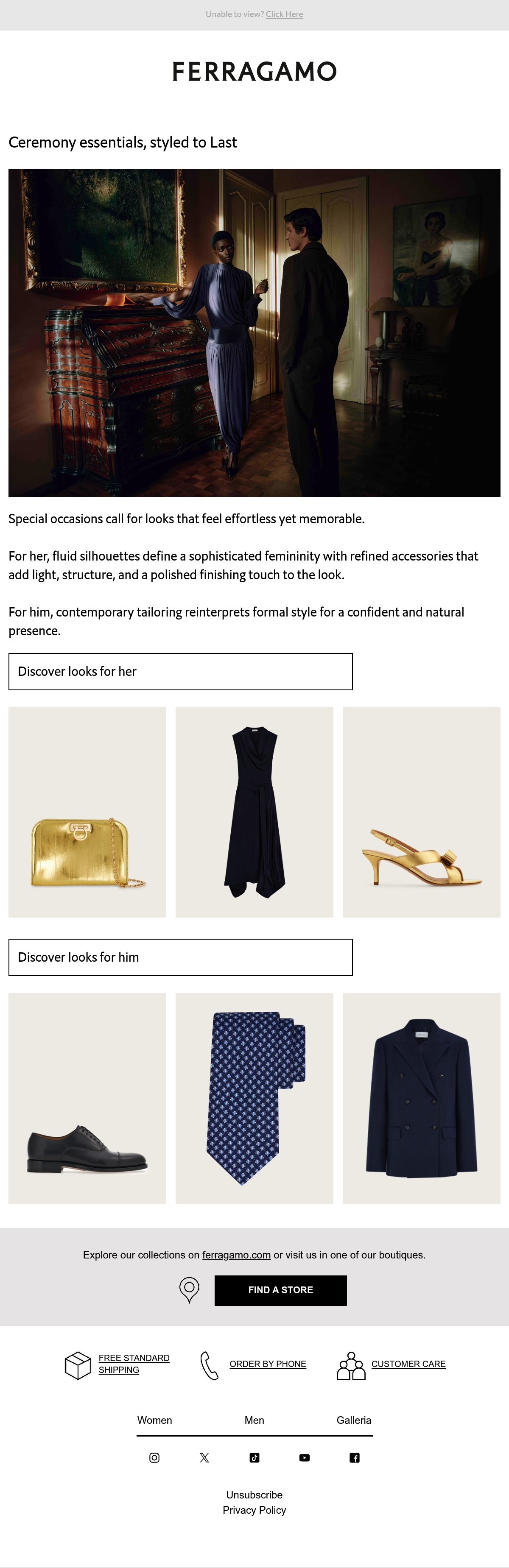Go to the Galleria section

pyautogui.click(x=354, y=1420)
